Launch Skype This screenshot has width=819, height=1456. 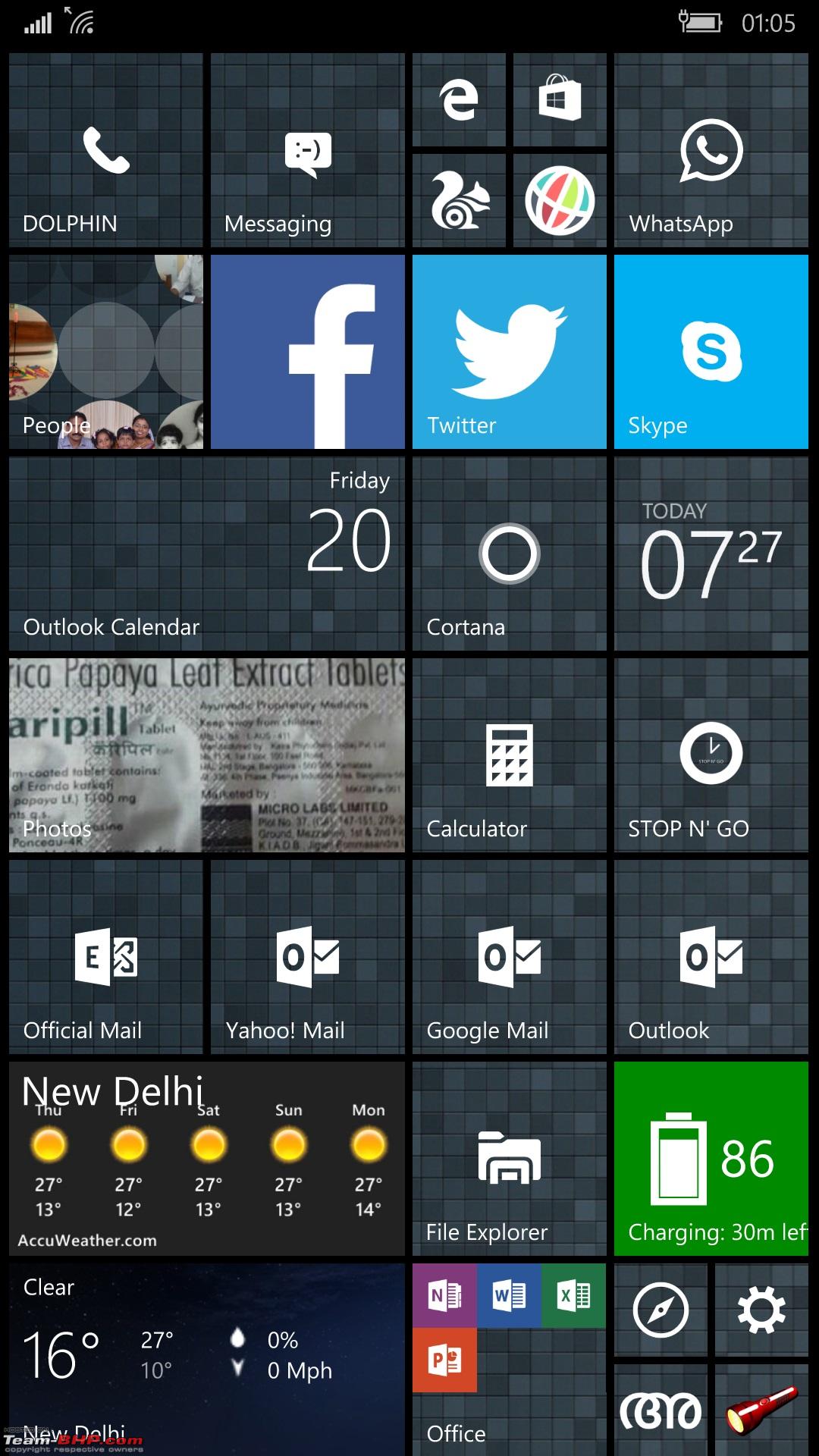(711, 352)
